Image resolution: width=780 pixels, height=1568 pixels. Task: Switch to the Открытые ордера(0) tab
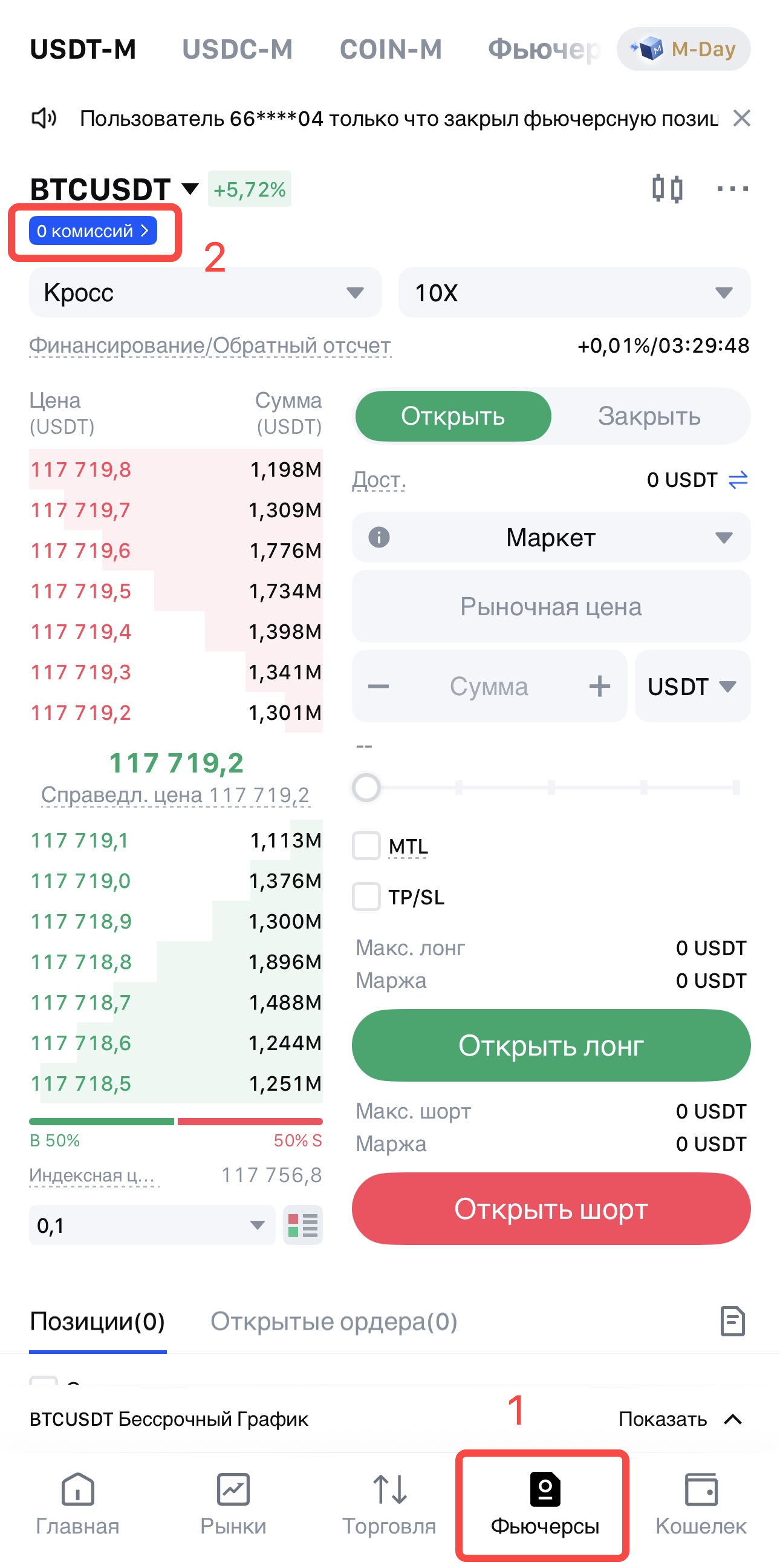click(x=333, y=1321)
